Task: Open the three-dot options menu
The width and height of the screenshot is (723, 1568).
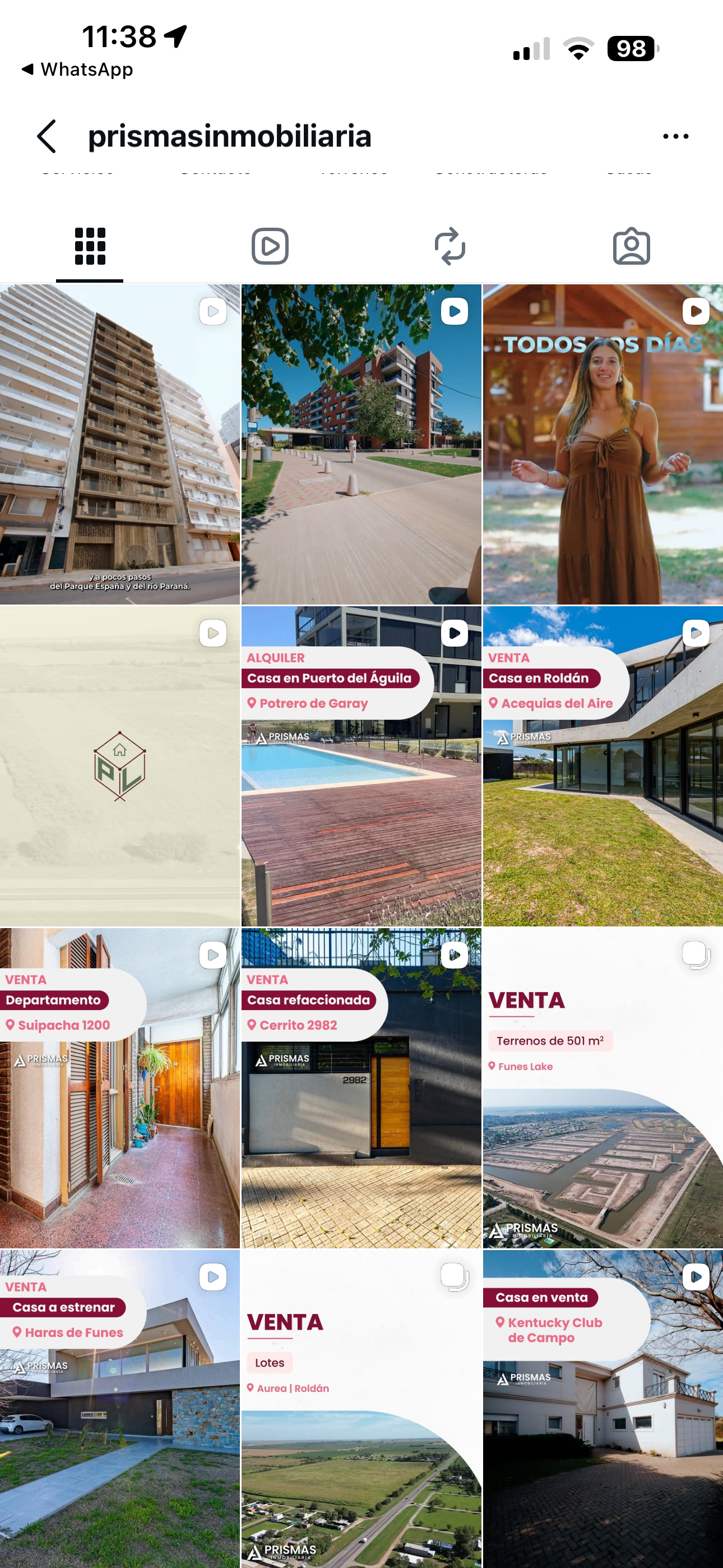Action: 675,136
